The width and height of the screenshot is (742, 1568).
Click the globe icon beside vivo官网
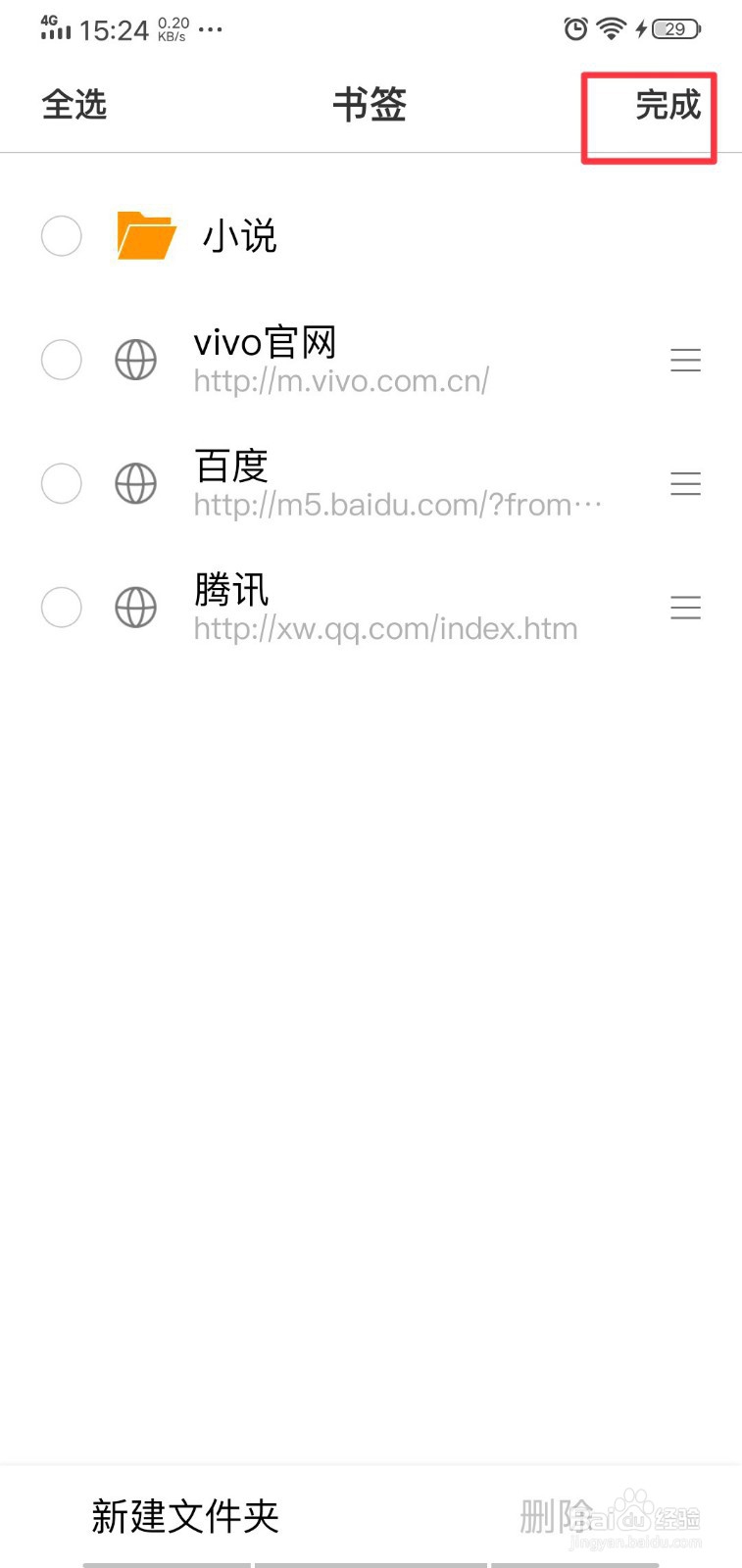coord(135,360)
